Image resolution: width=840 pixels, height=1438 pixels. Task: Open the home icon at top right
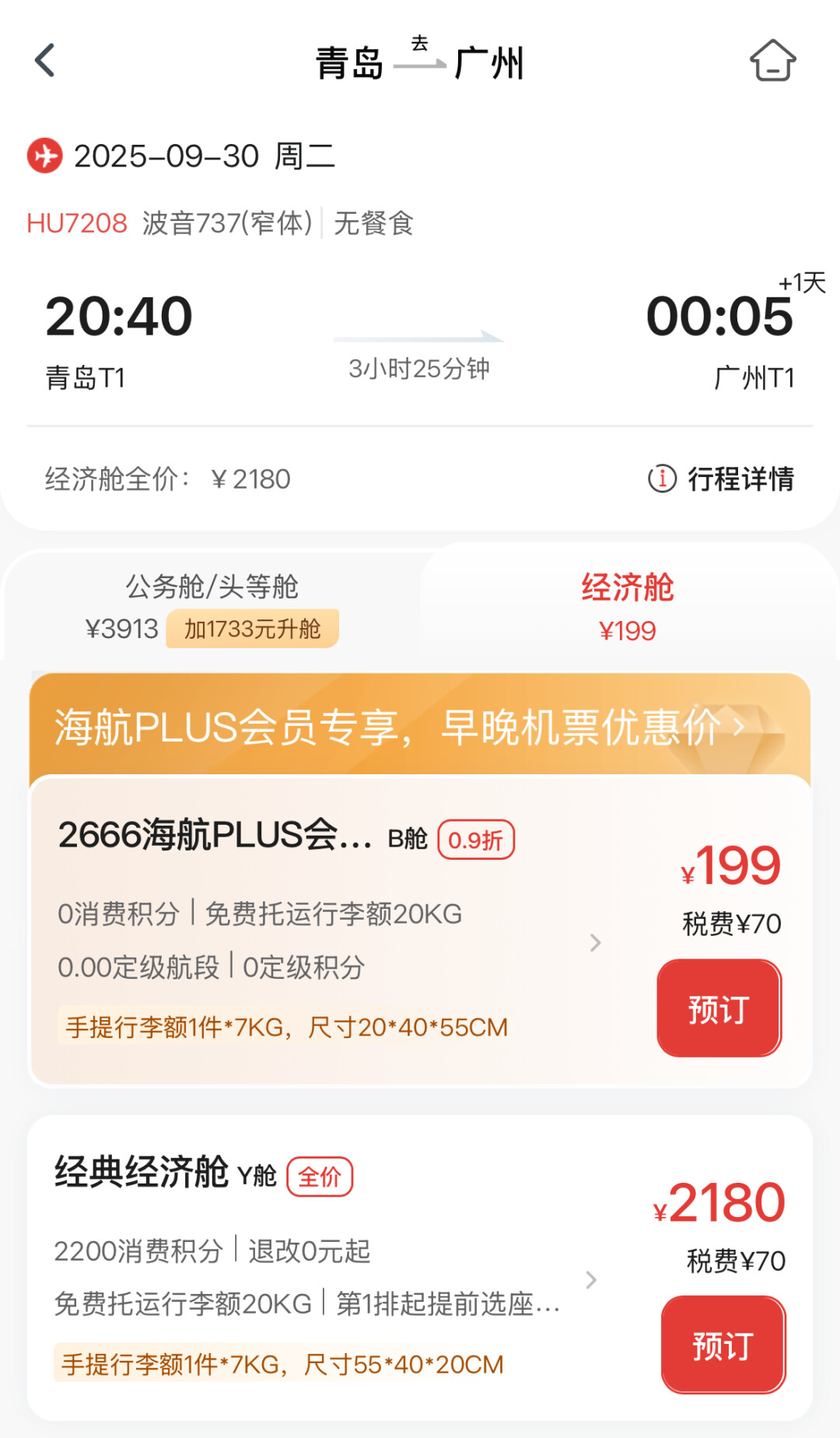pos(772,61)
